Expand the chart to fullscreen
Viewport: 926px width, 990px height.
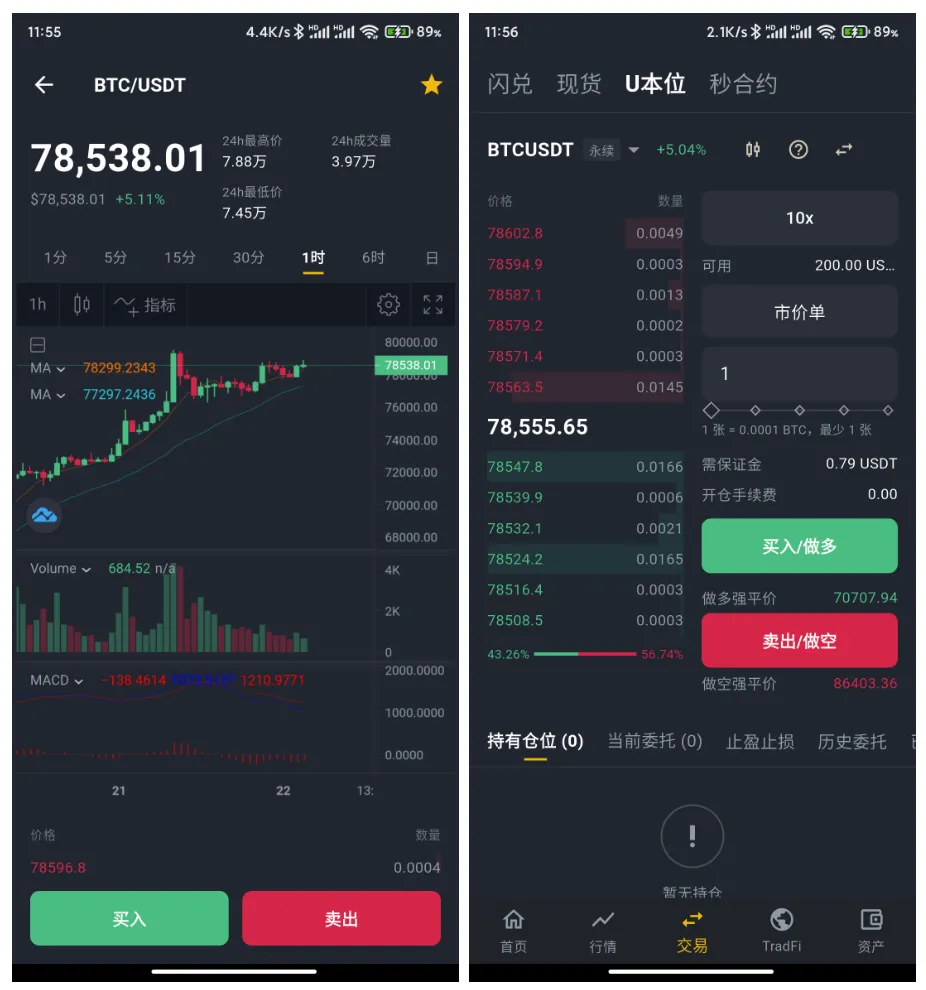tap(433, 305)
